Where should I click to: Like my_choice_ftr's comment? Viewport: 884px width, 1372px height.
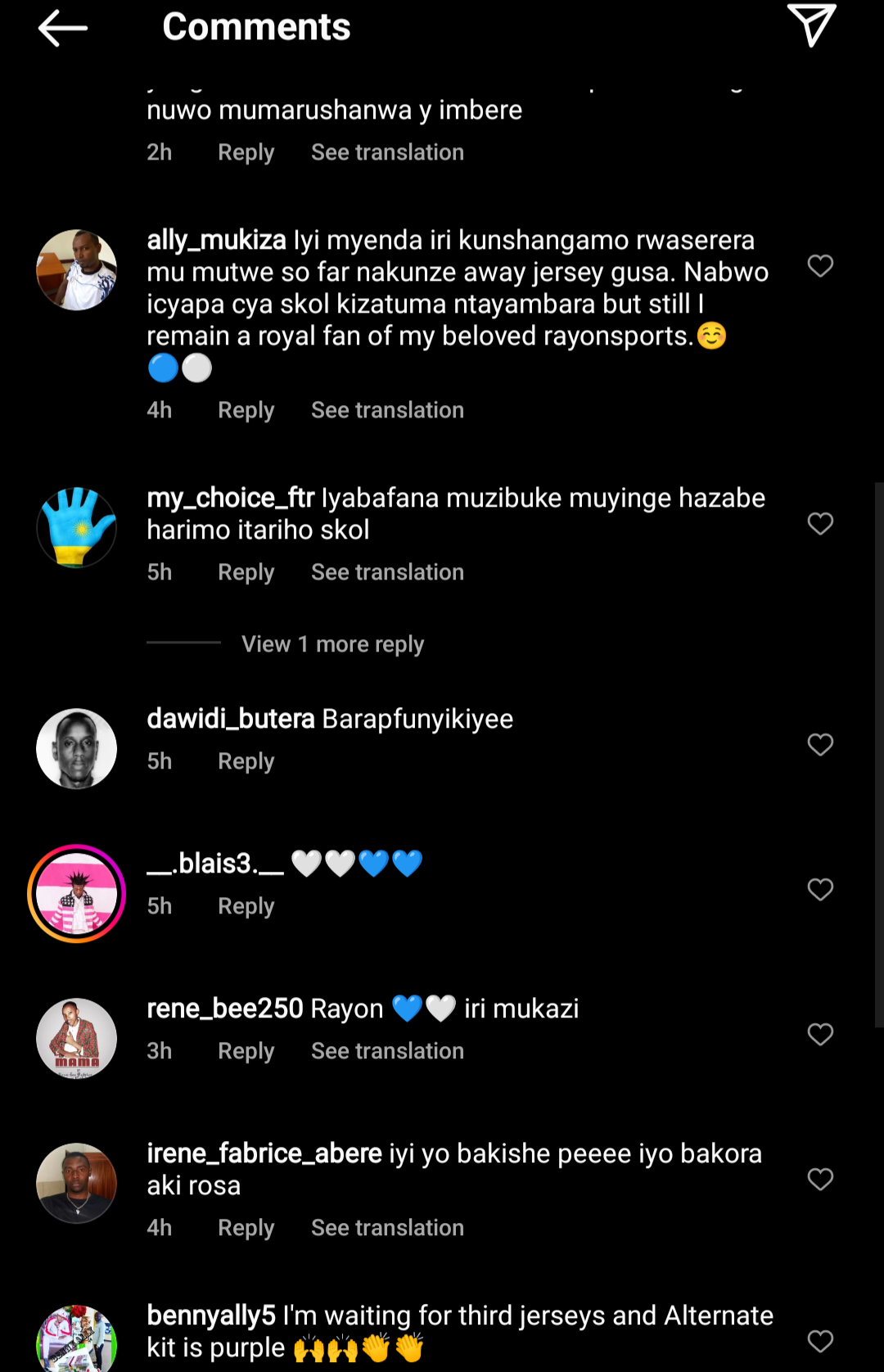tap(820, 524)
